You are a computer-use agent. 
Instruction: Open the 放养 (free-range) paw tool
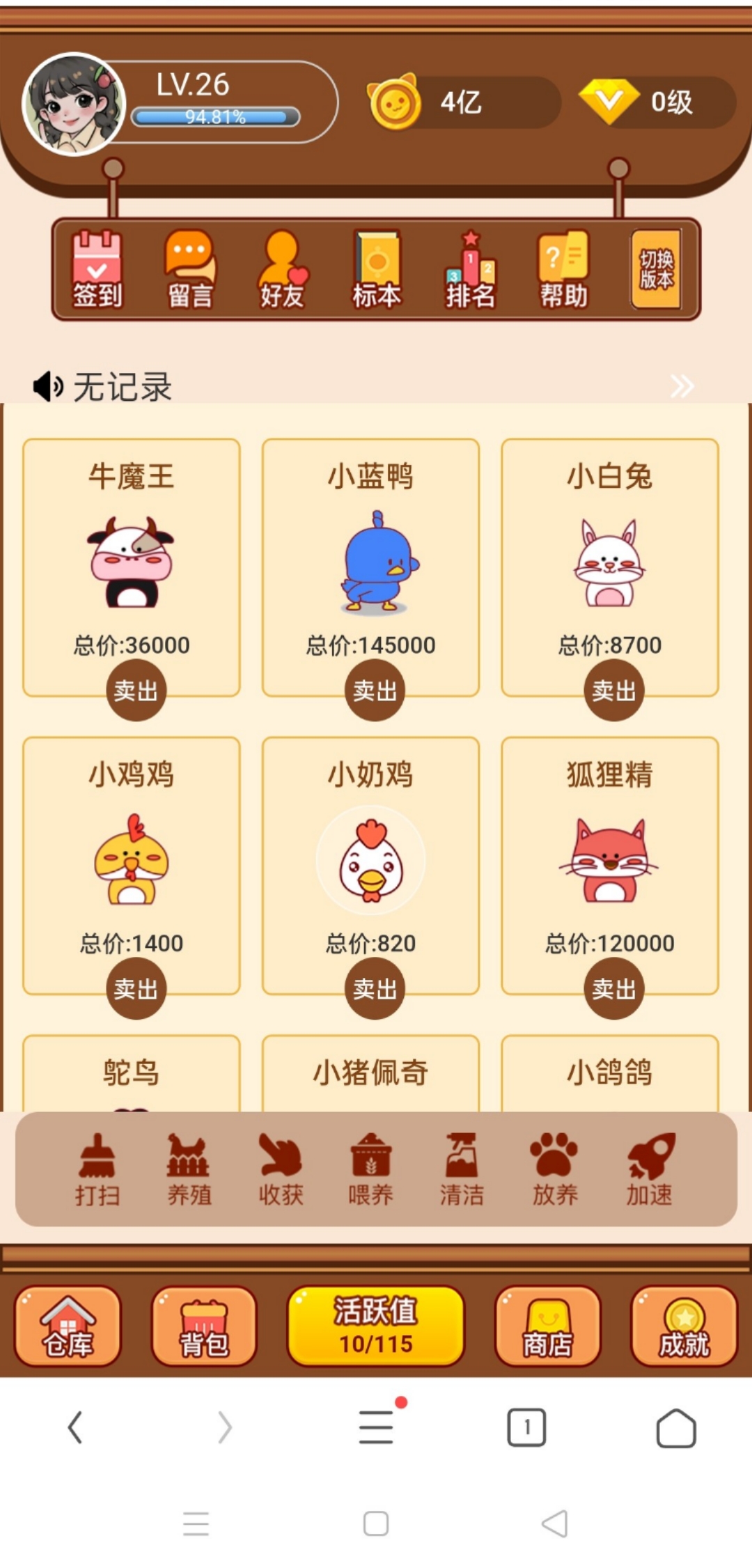(x=554, y=1169)
